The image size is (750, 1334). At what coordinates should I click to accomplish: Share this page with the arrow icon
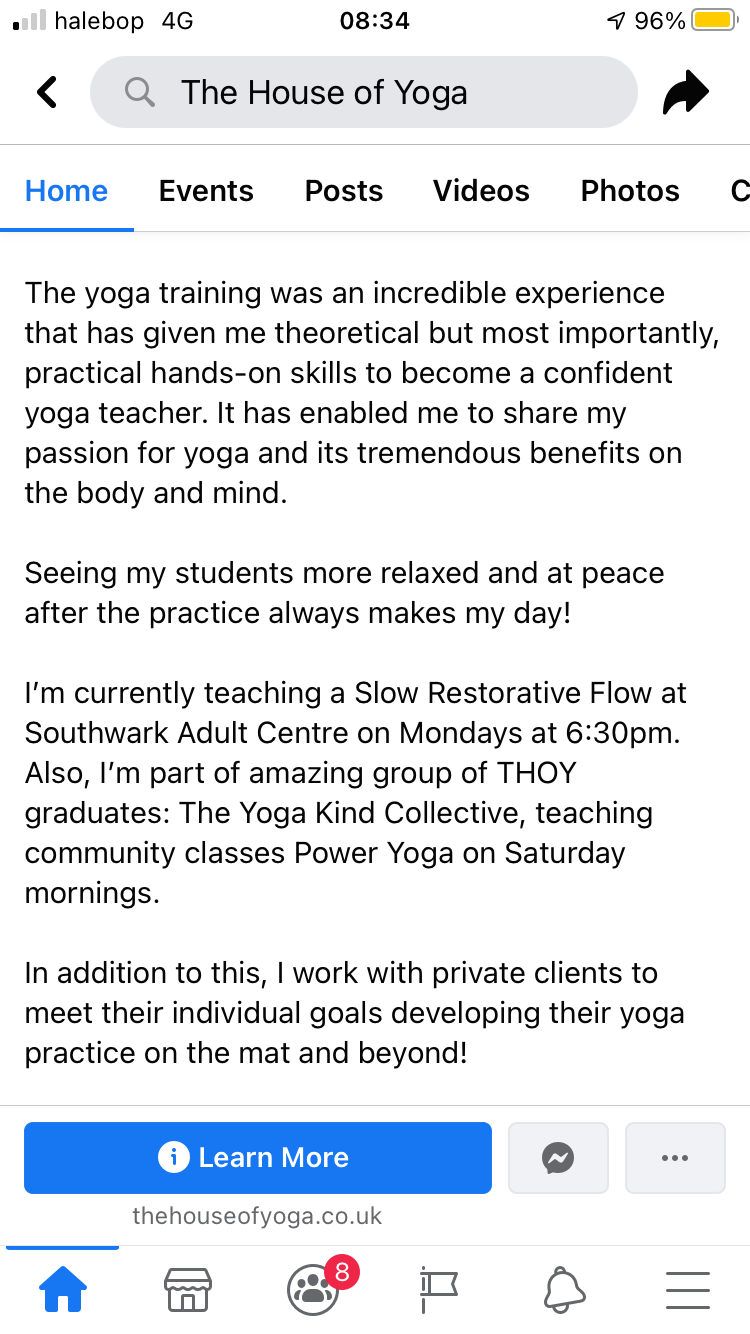[686, 93]
